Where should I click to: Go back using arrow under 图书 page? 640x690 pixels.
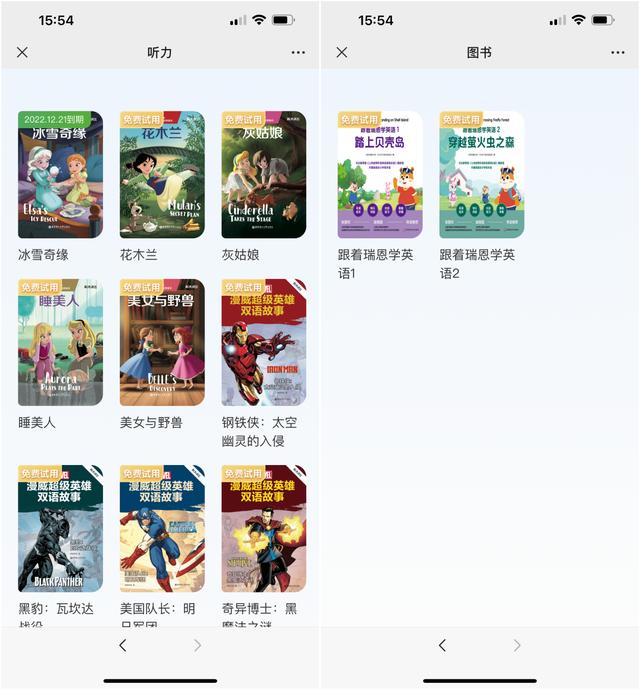coord(442,646)
